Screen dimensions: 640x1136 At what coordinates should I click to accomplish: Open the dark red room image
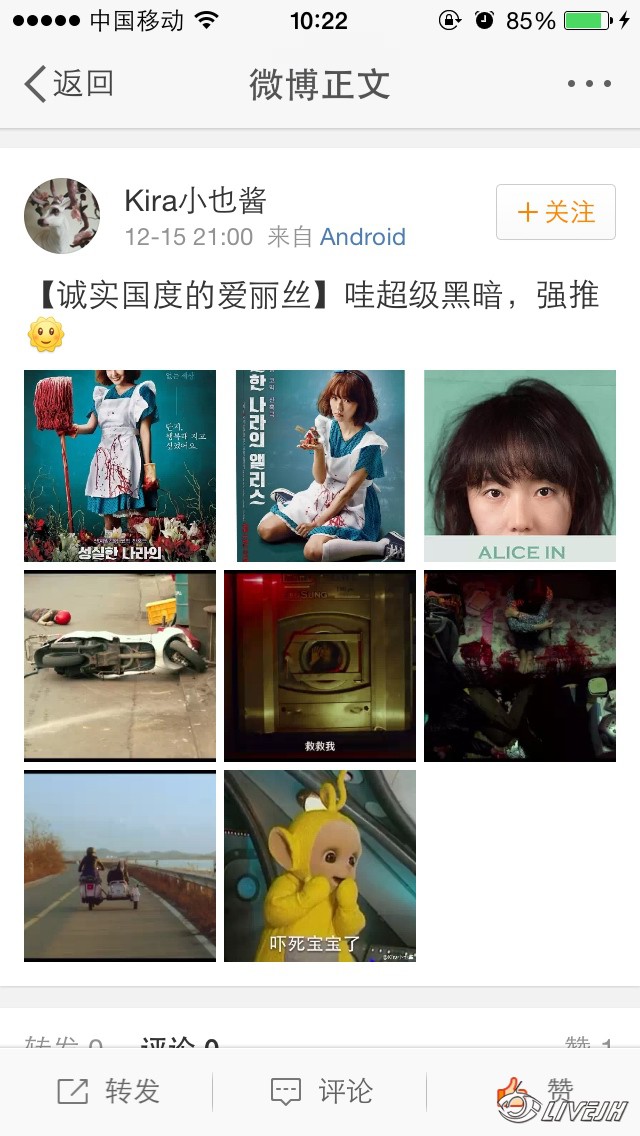[520, 666]
